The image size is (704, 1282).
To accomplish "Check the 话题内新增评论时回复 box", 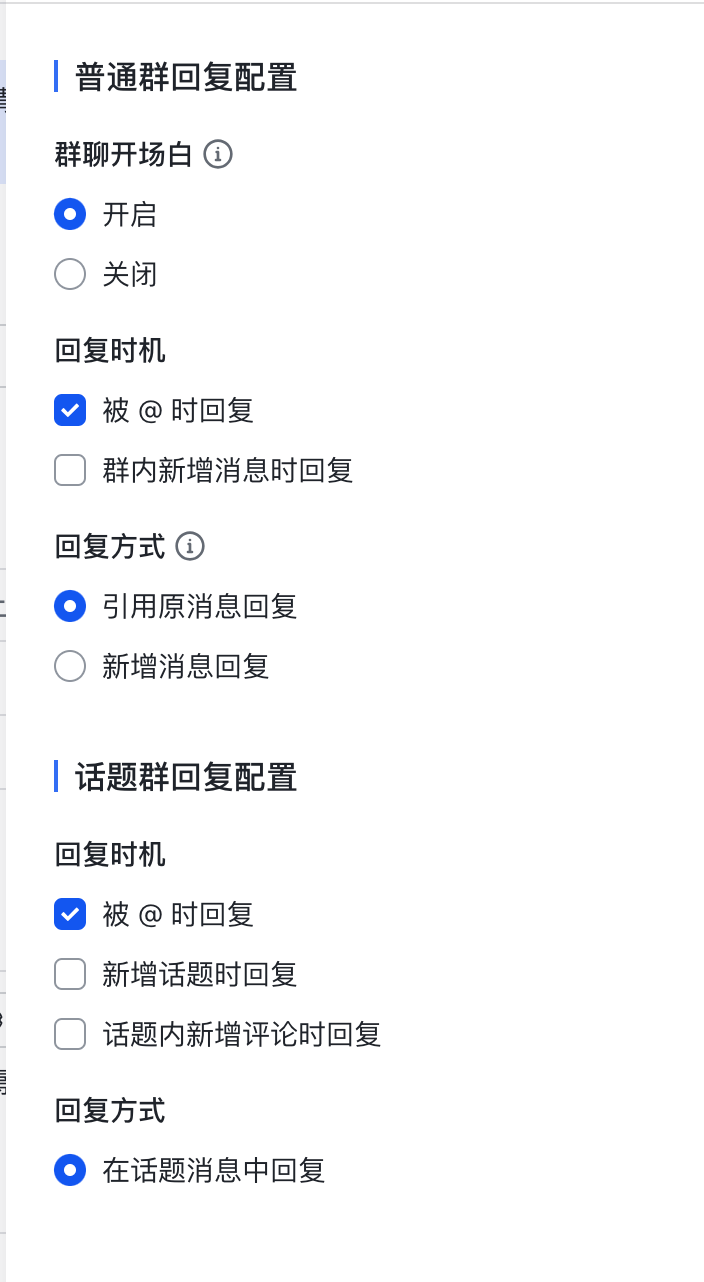I will point(70,1034).
